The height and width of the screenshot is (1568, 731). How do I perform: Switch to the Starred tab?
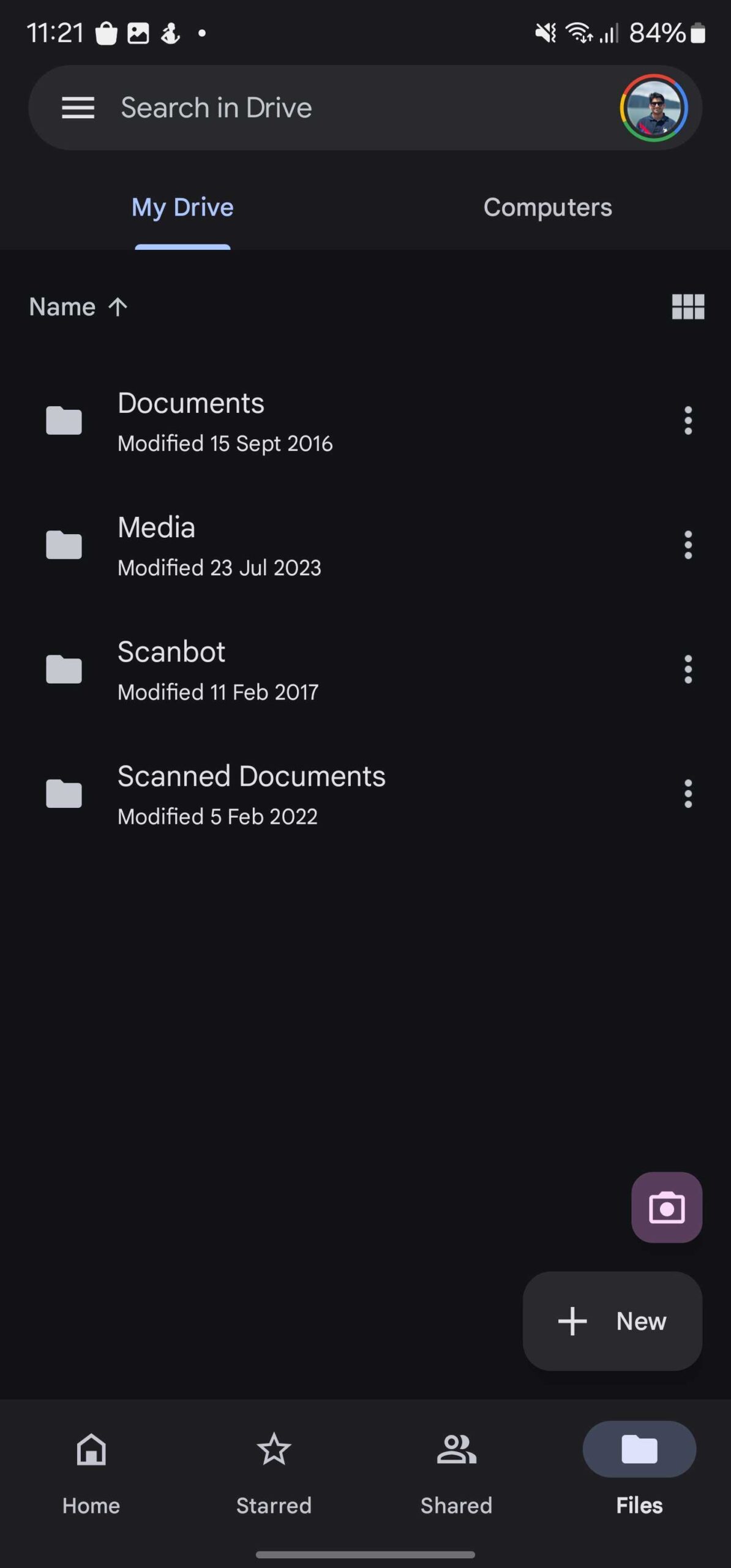pyautogui.click(x=274, y=1470)
